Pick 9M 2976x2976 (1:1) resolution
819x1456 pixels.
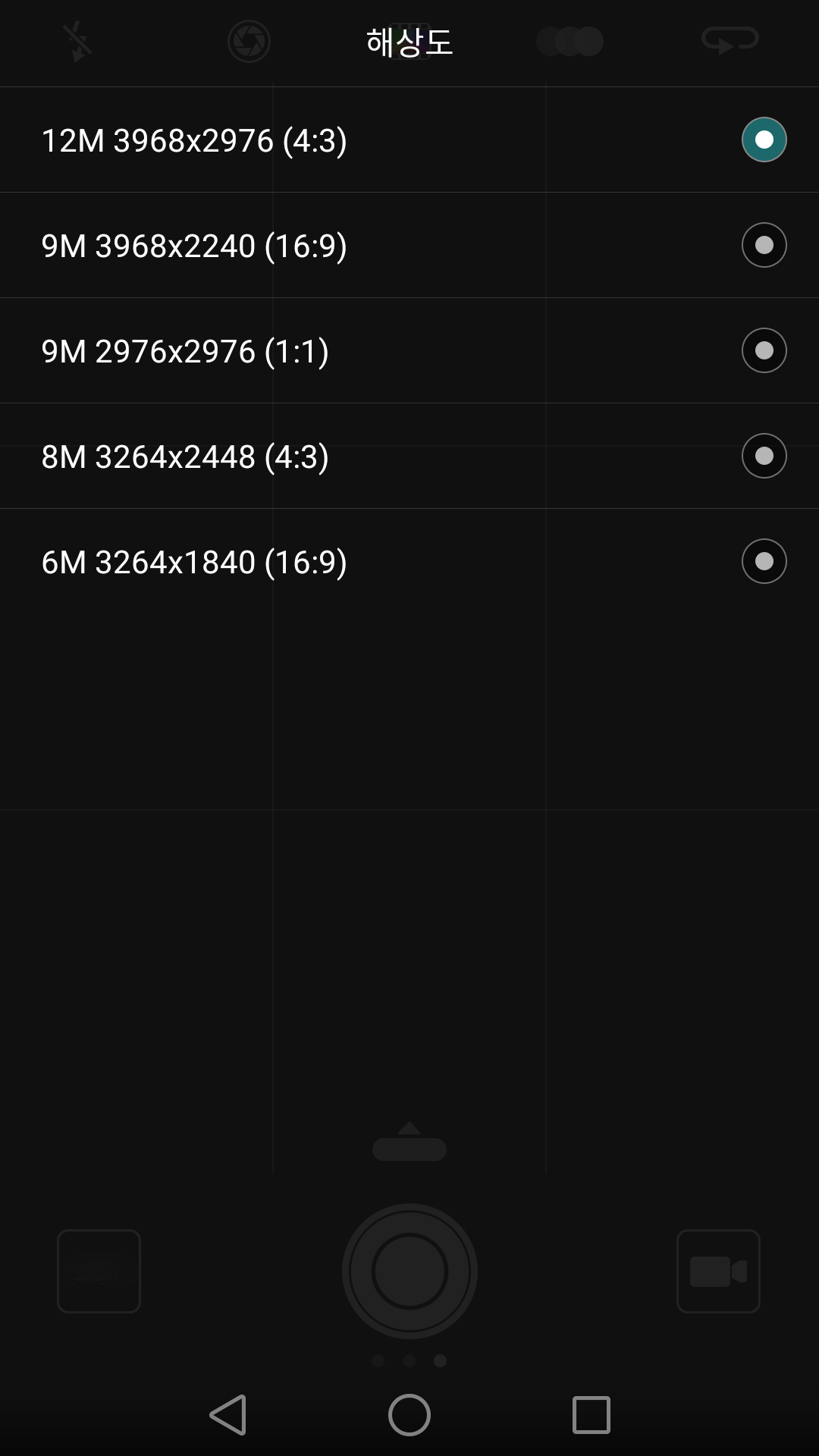click(409, 350)
